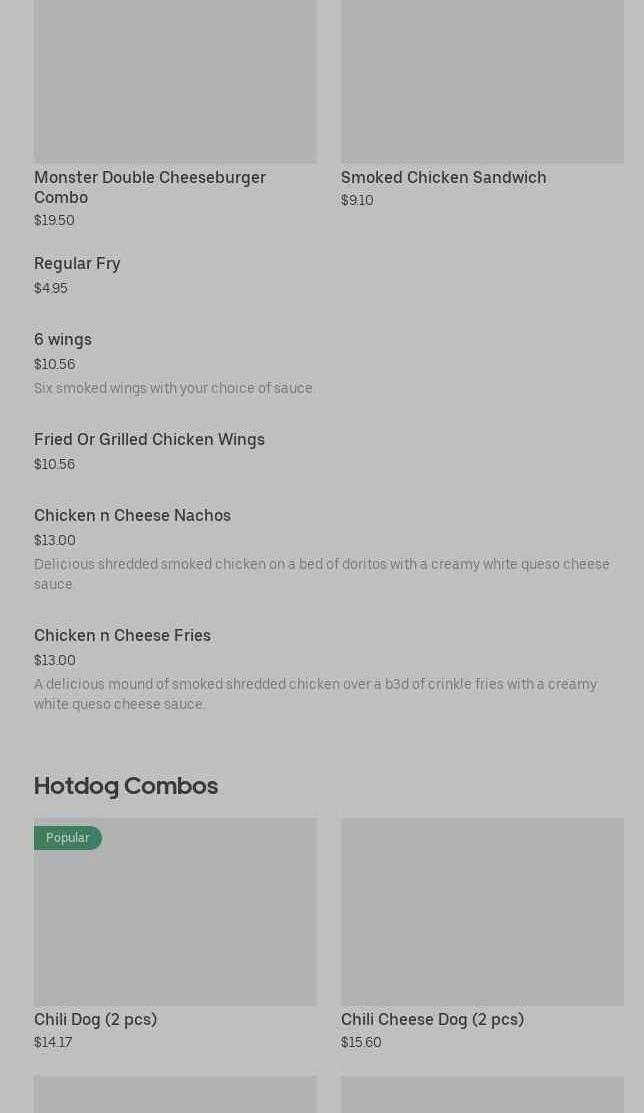Tap the Chicken n Cheese Fries row
The image size is (644, 1113).
pyautogui.click(x=122, y=636)
